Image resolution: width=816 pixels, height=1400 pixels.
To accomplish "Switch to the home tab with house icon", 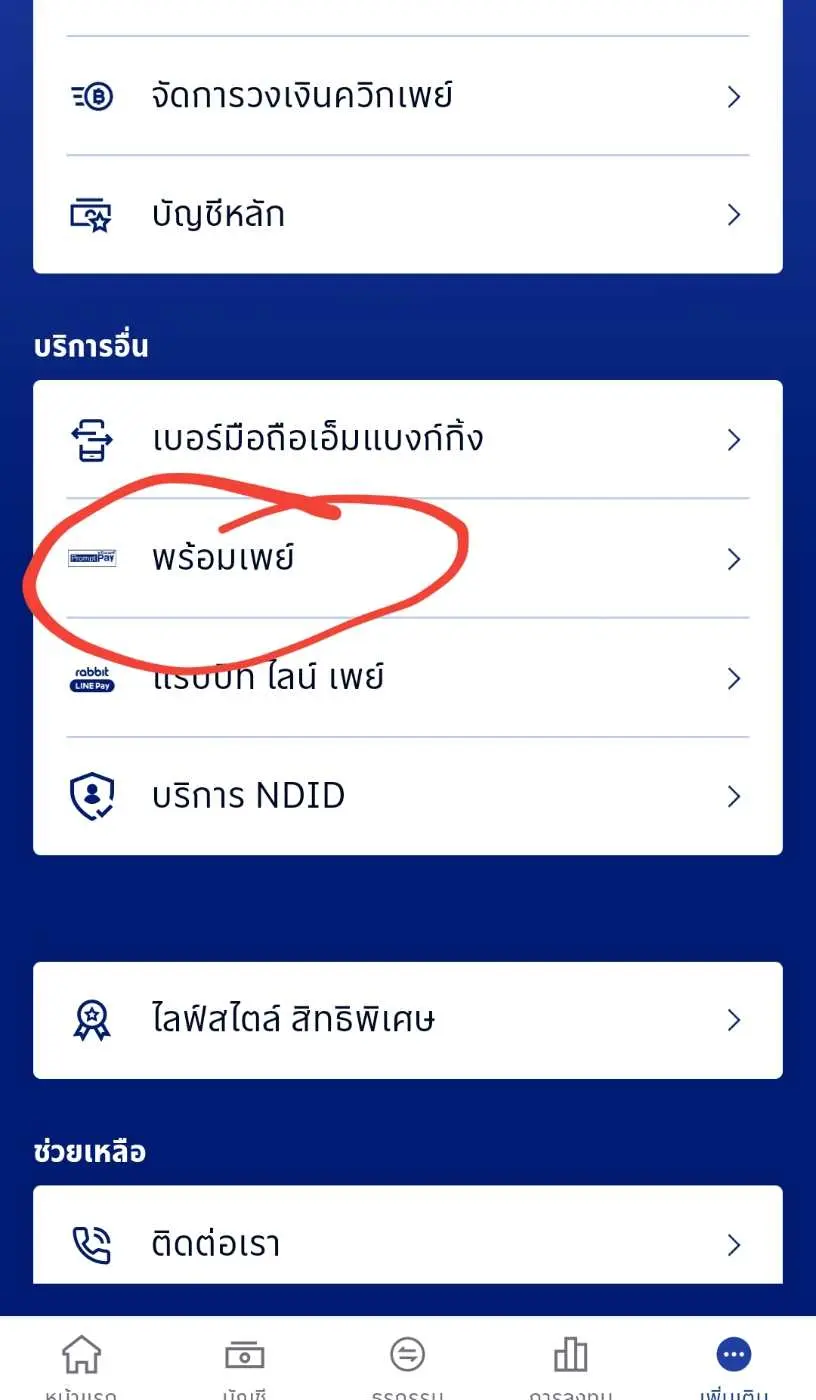I will pos(81,1362).
